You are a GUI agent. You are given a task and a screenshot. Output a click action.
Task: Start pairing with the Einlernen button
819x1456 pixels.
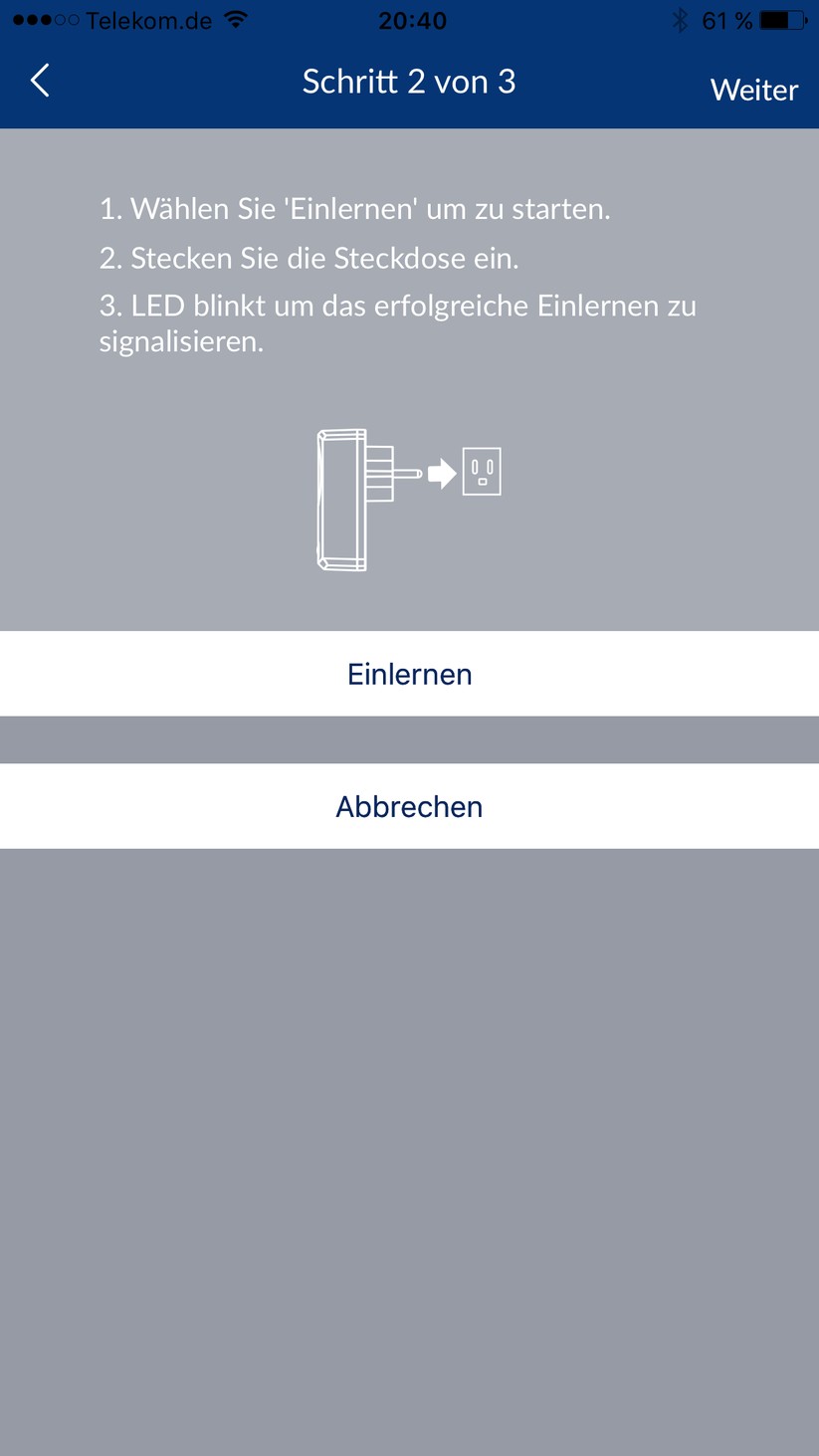pos(409,674)
